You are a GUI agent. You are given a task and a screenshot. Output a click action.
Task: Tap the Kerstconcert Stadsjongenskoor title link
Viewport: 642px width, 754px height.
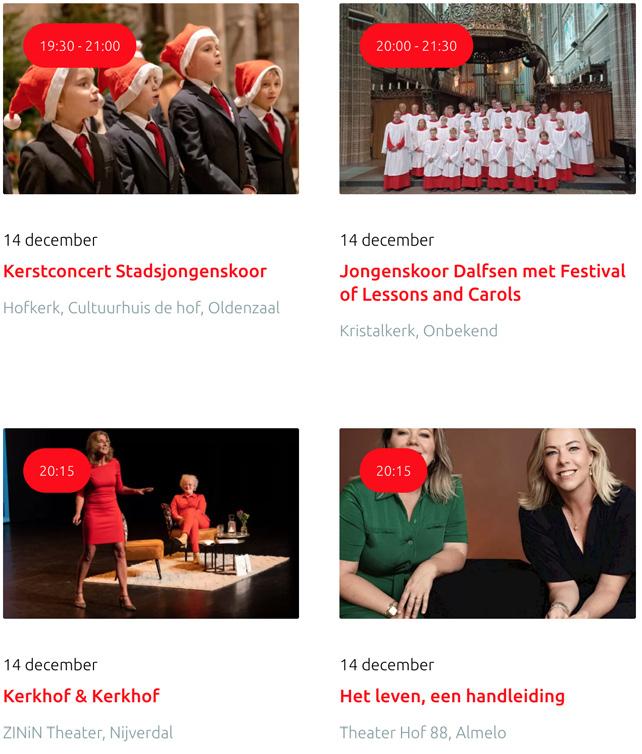pos(135,272)
